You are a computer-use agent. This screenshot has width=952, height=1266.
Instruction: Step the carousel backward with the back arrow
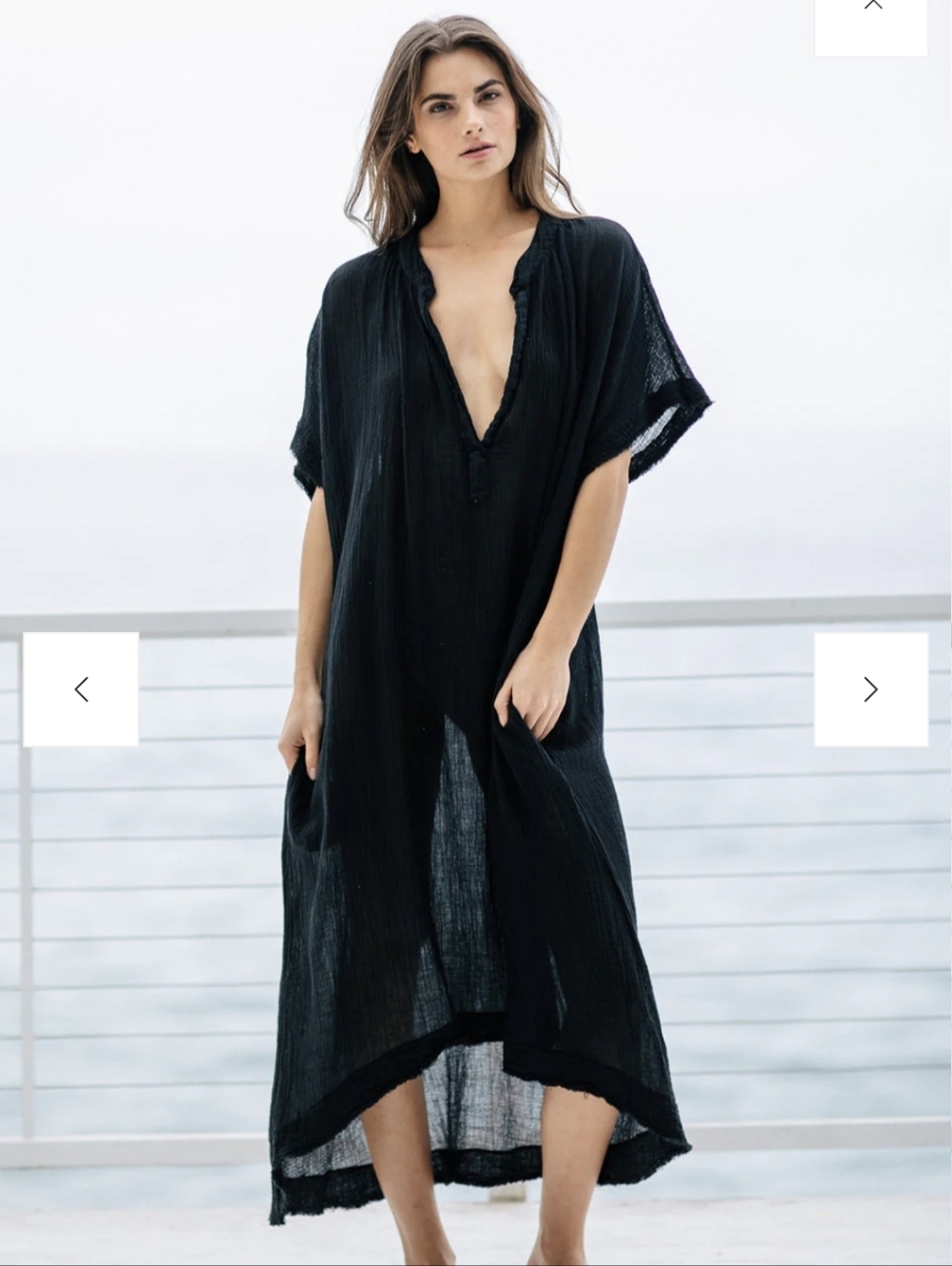[81, 687]
